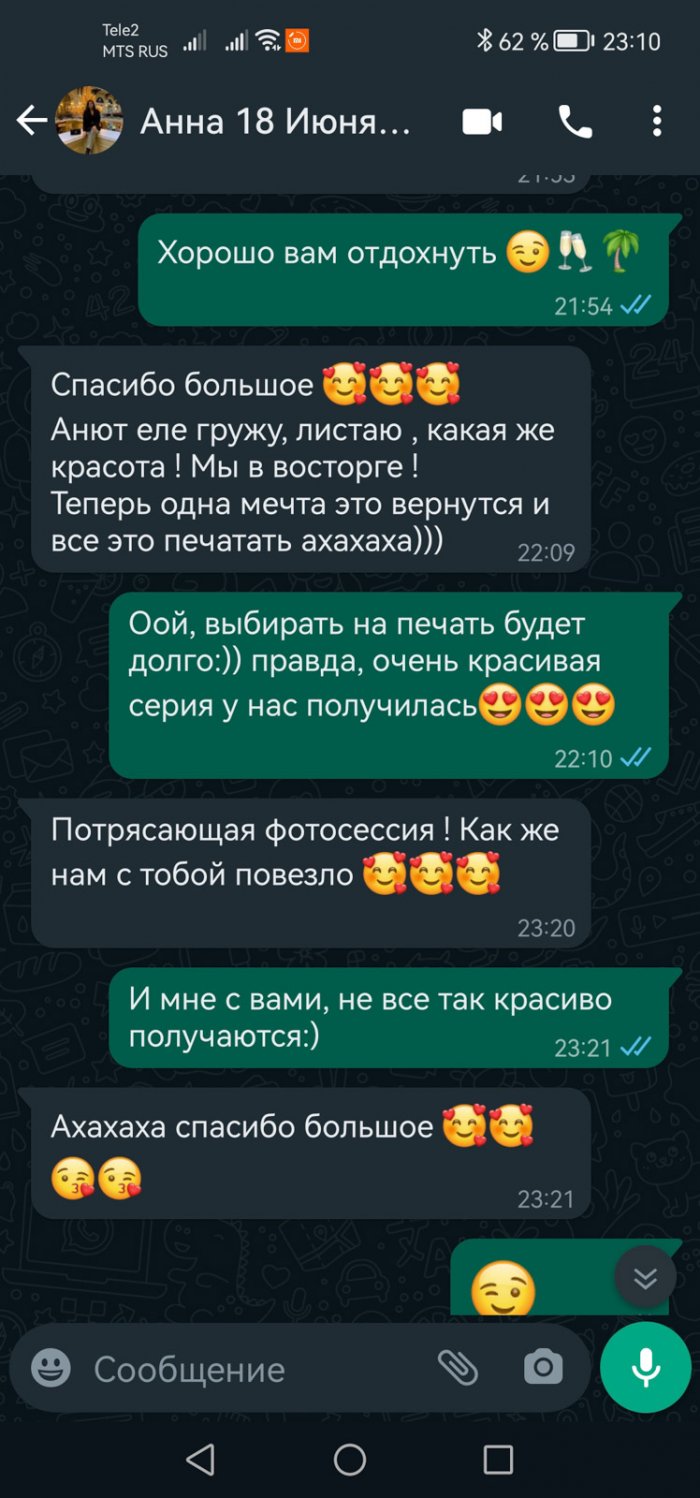Tap the green microphone voice message button

tap(645, 1367)
